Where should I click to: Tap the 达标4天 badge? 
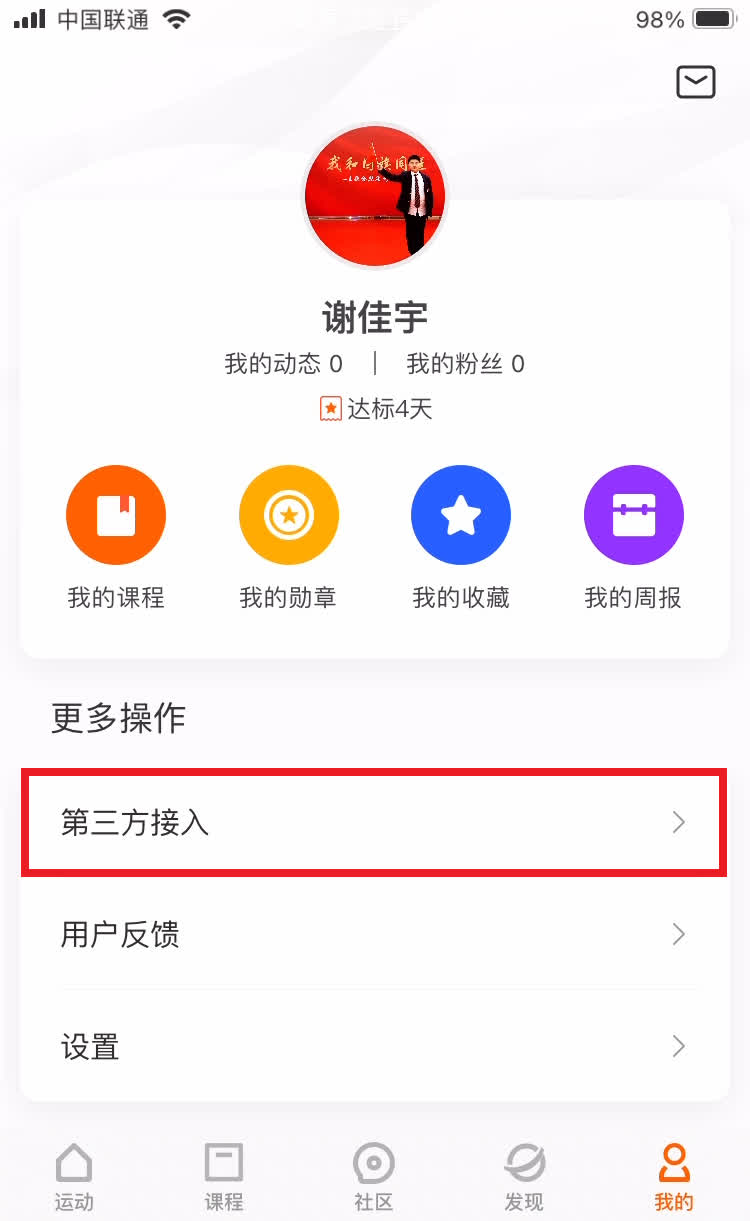pyautogui.click(x=376, y=408)
